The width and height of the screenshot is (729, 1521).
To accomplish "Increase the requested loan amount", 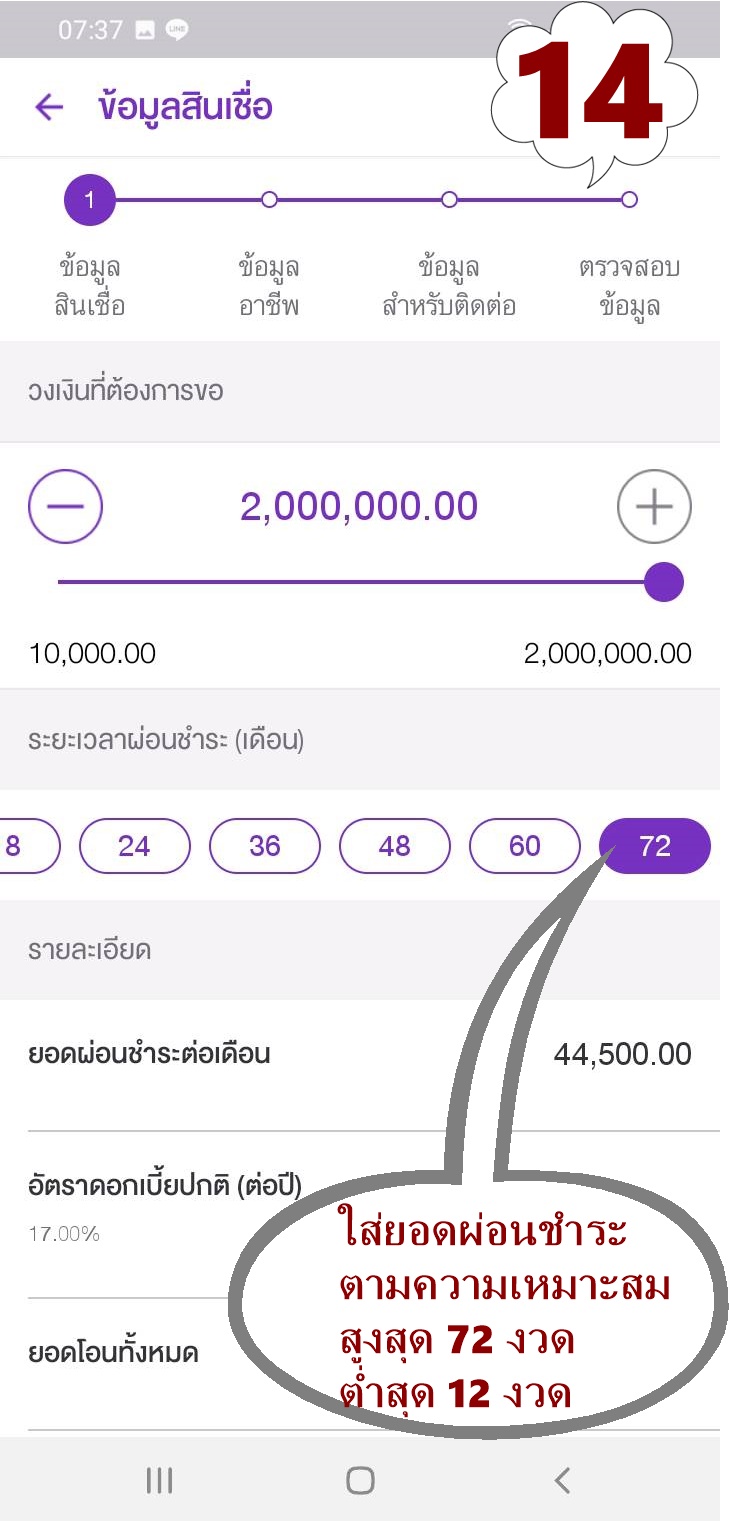I will pyautogui.click(x=654, y=507).
